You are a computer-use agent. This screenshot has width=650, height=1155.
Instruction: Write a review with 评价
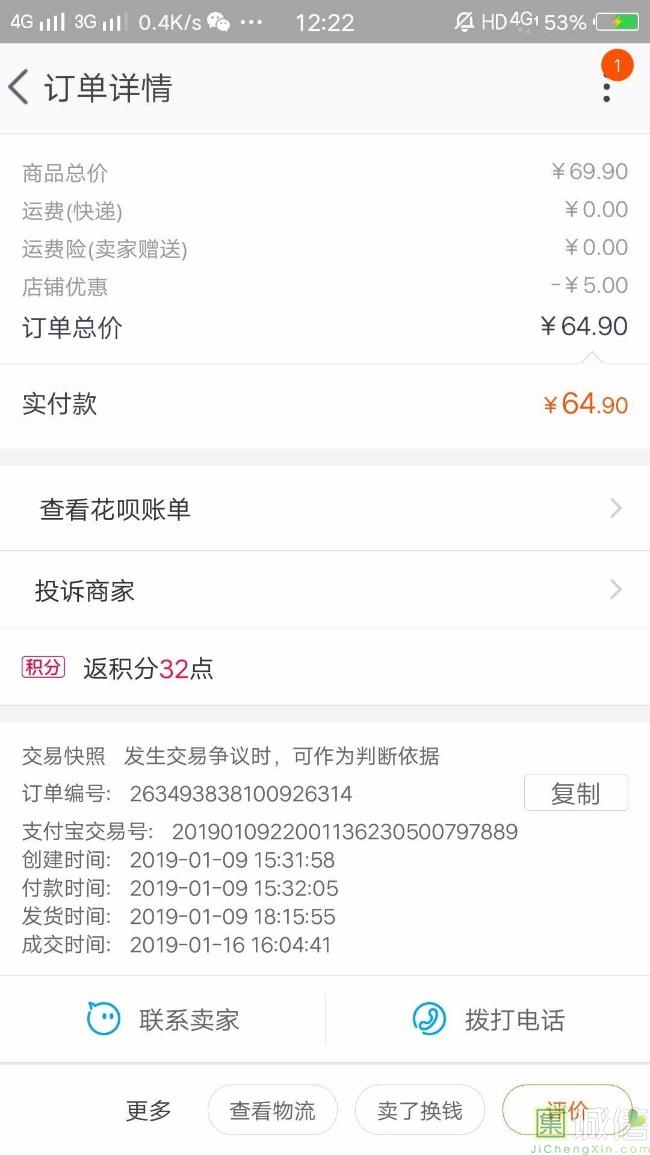[x=567, y=1110]
